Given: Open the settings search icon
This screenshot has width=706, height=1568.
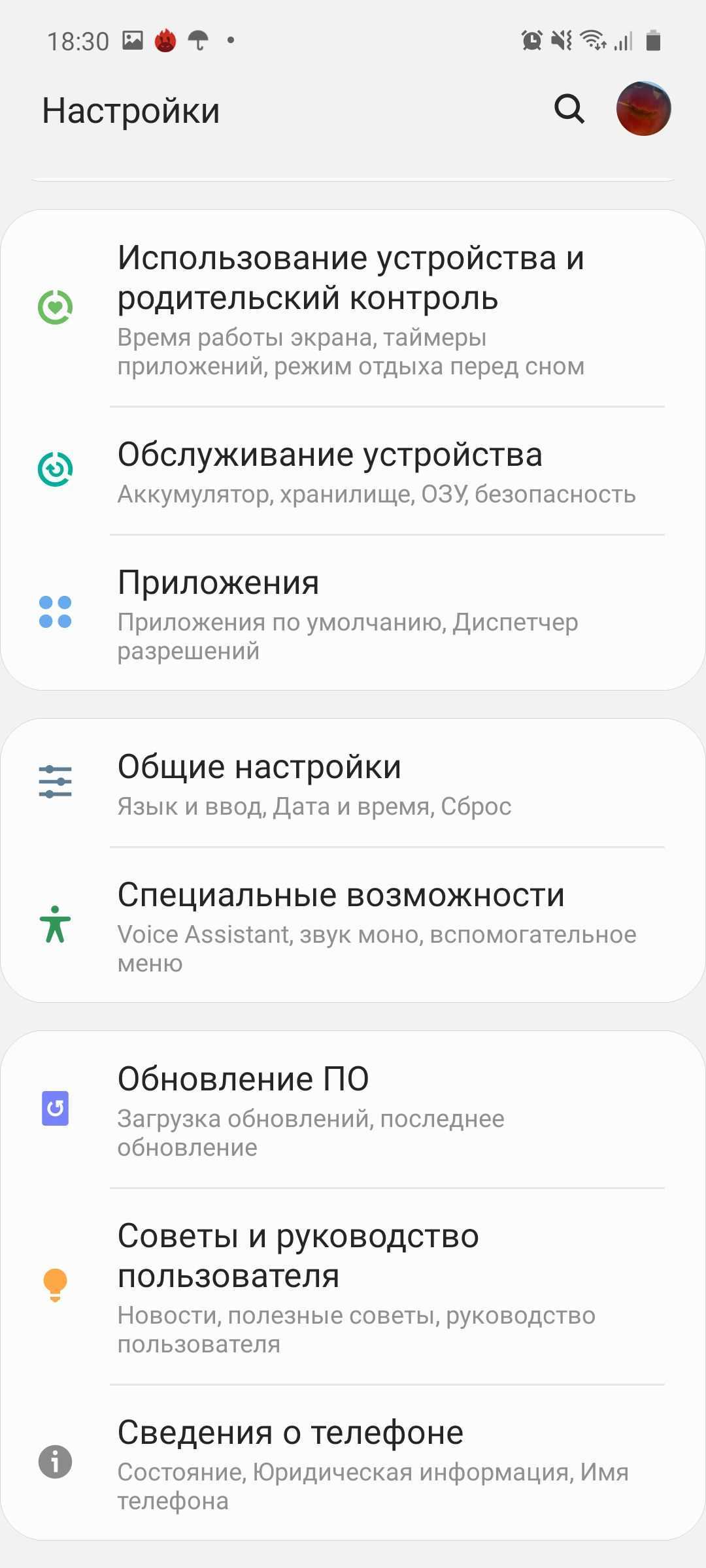Looking at the screenshot, I should [x=569, y=109].
